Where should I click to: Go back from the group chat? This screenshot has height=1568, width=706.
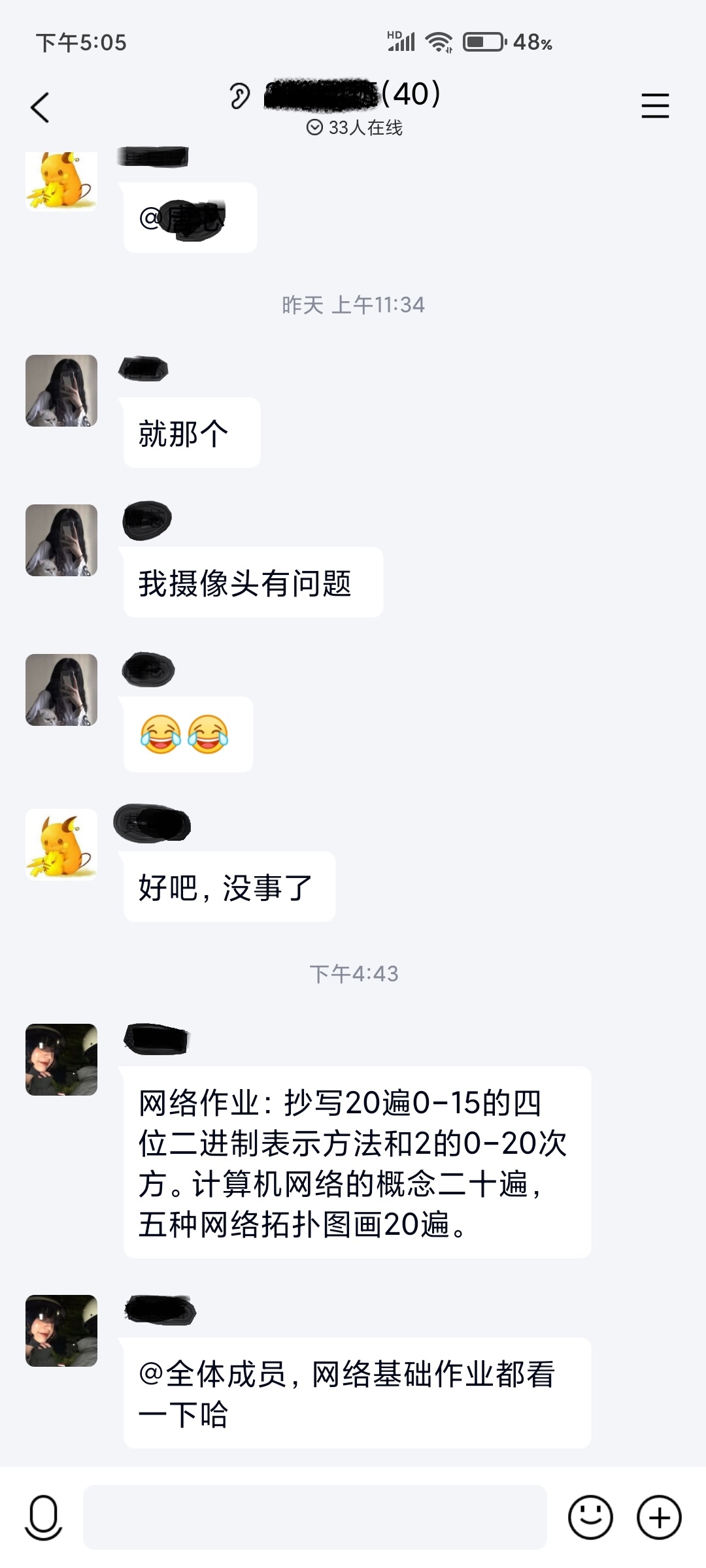40,107
